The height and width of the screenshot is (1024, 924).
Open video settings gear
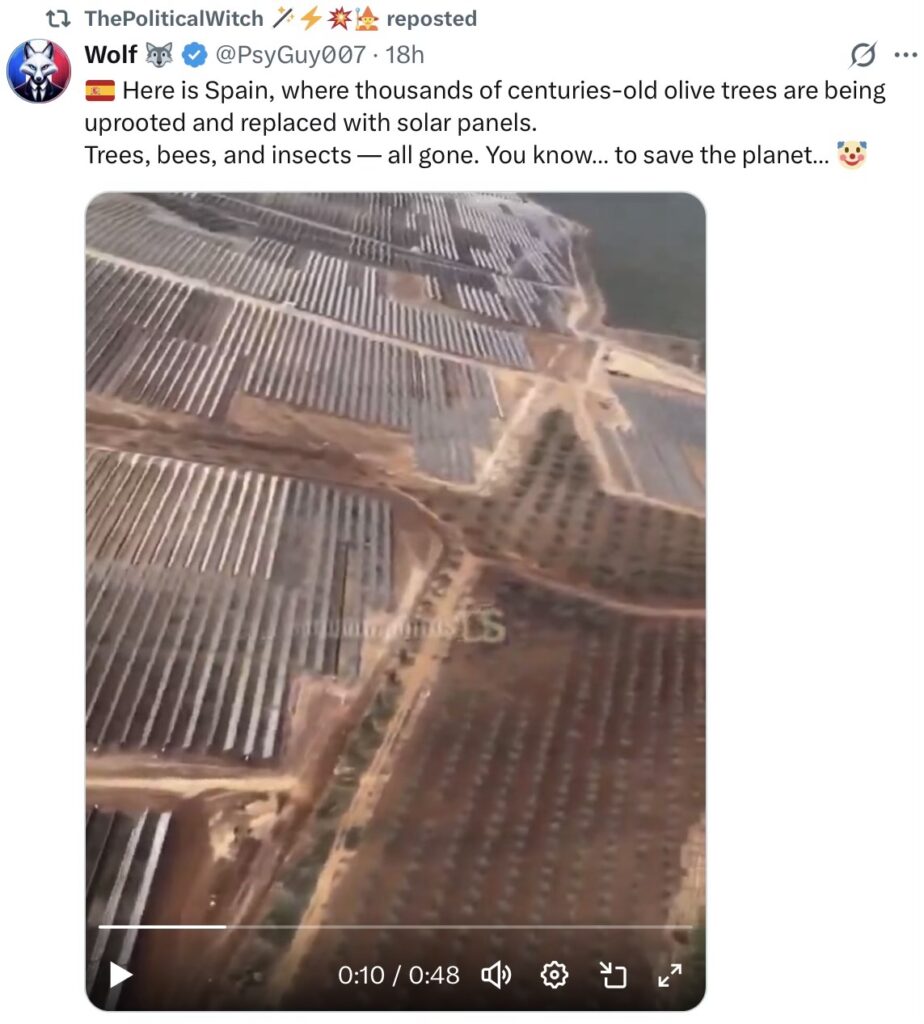(x=554, y=974)
